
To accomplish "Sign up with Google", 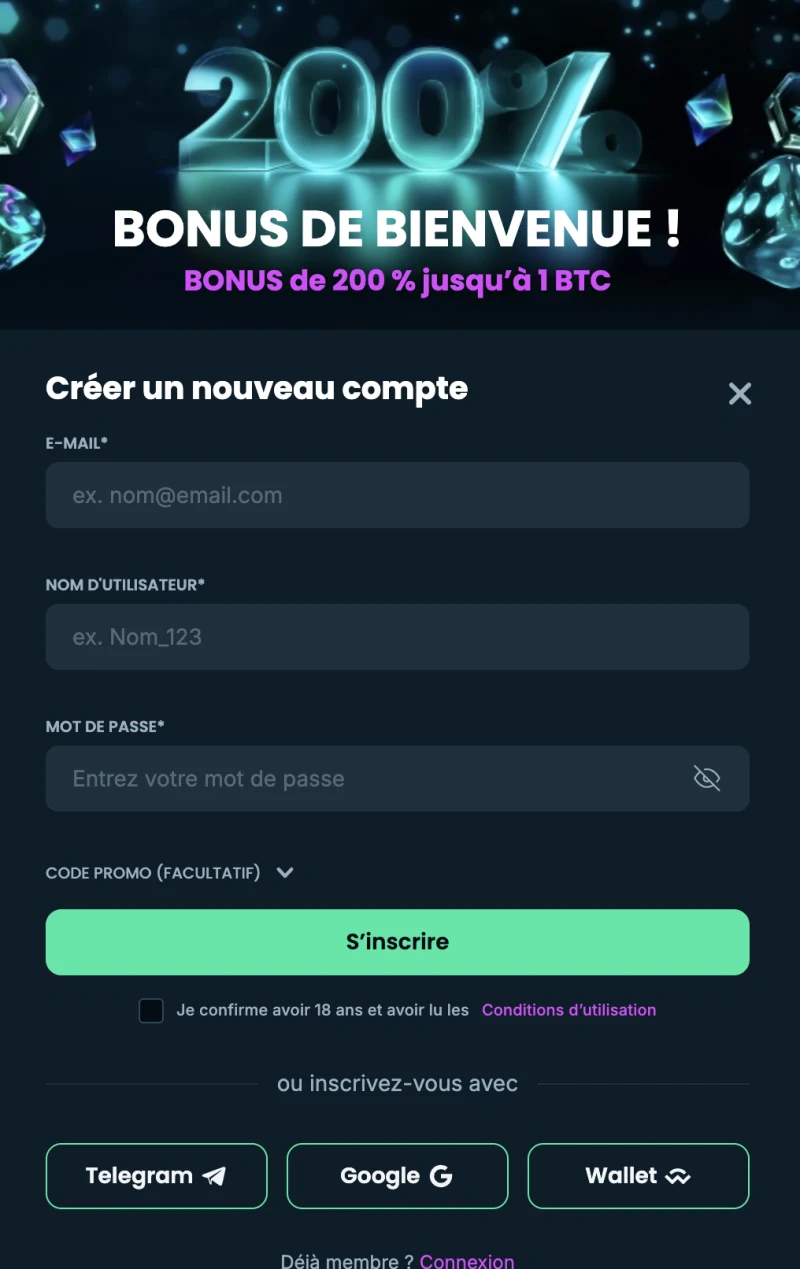I will click(397, 1176).
